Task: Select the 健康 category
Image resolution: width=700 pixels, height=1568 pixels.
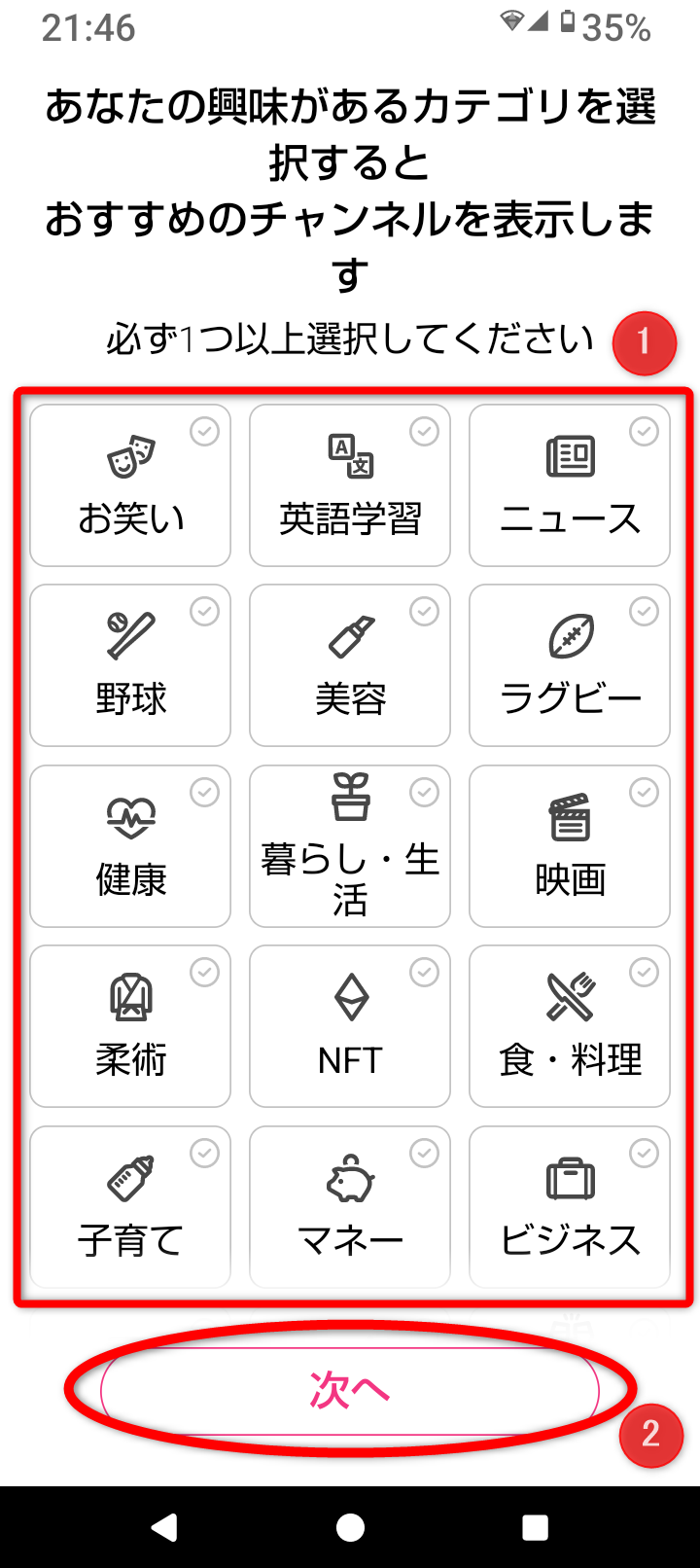Action: pos(130,846)
